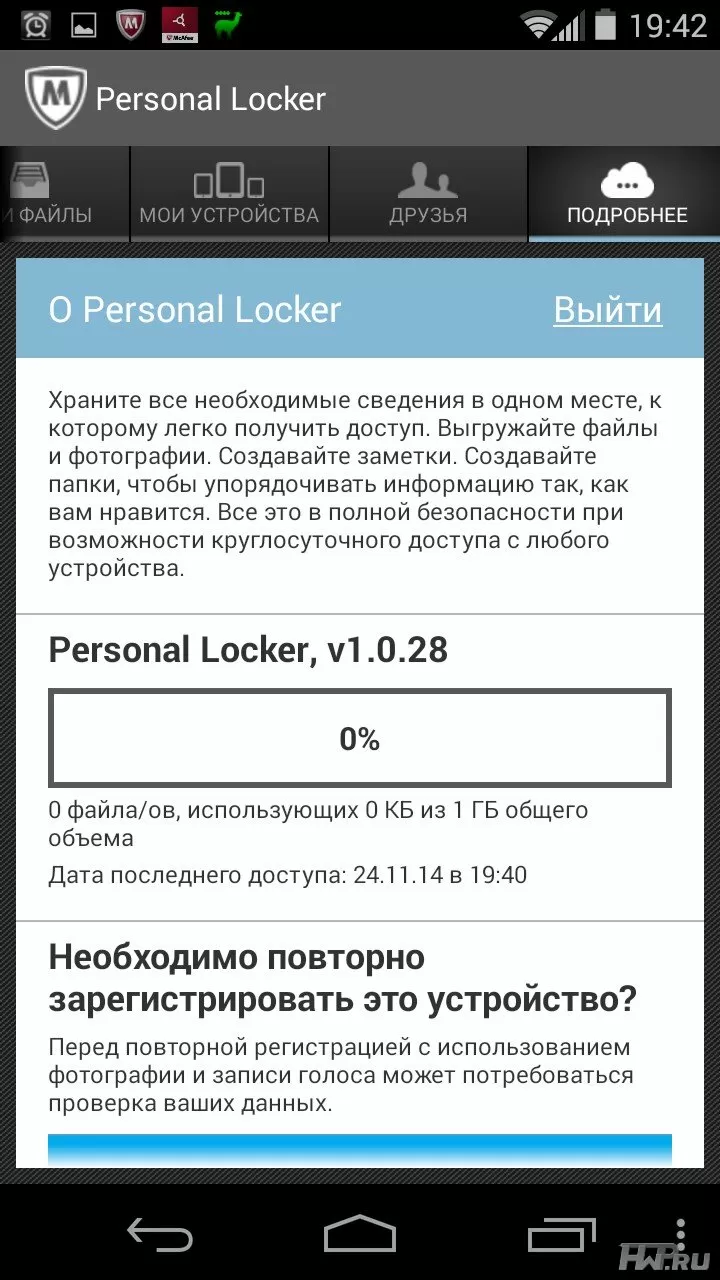The height and width of the screenshot is (1280, 720).
Task: Select the Подробнее tab
Action: pos(627,194)
